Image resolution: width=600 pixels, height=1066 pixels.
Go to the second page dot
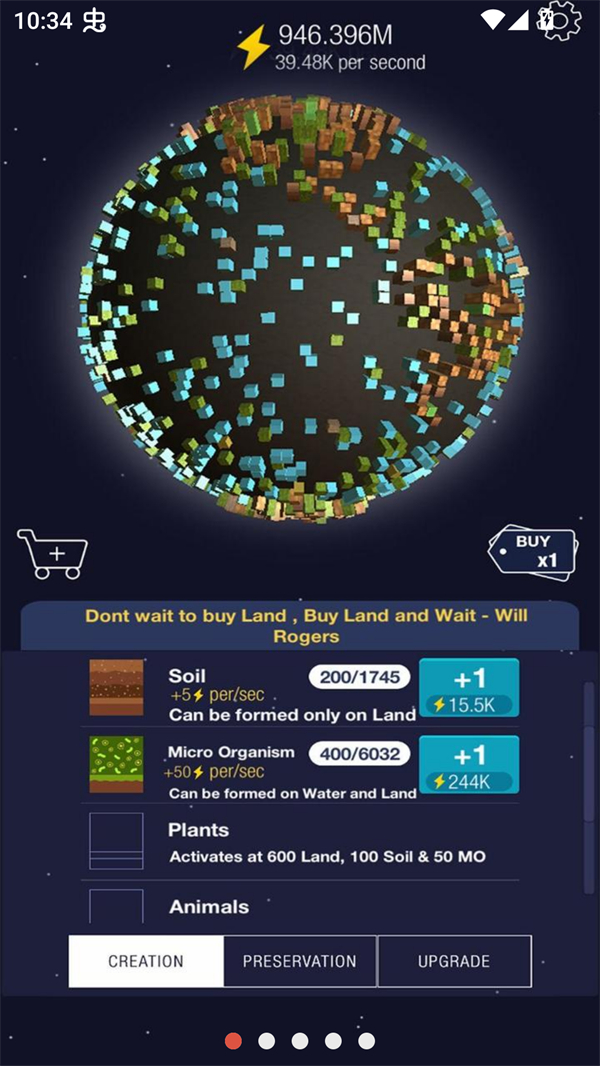click(266, 1041)
